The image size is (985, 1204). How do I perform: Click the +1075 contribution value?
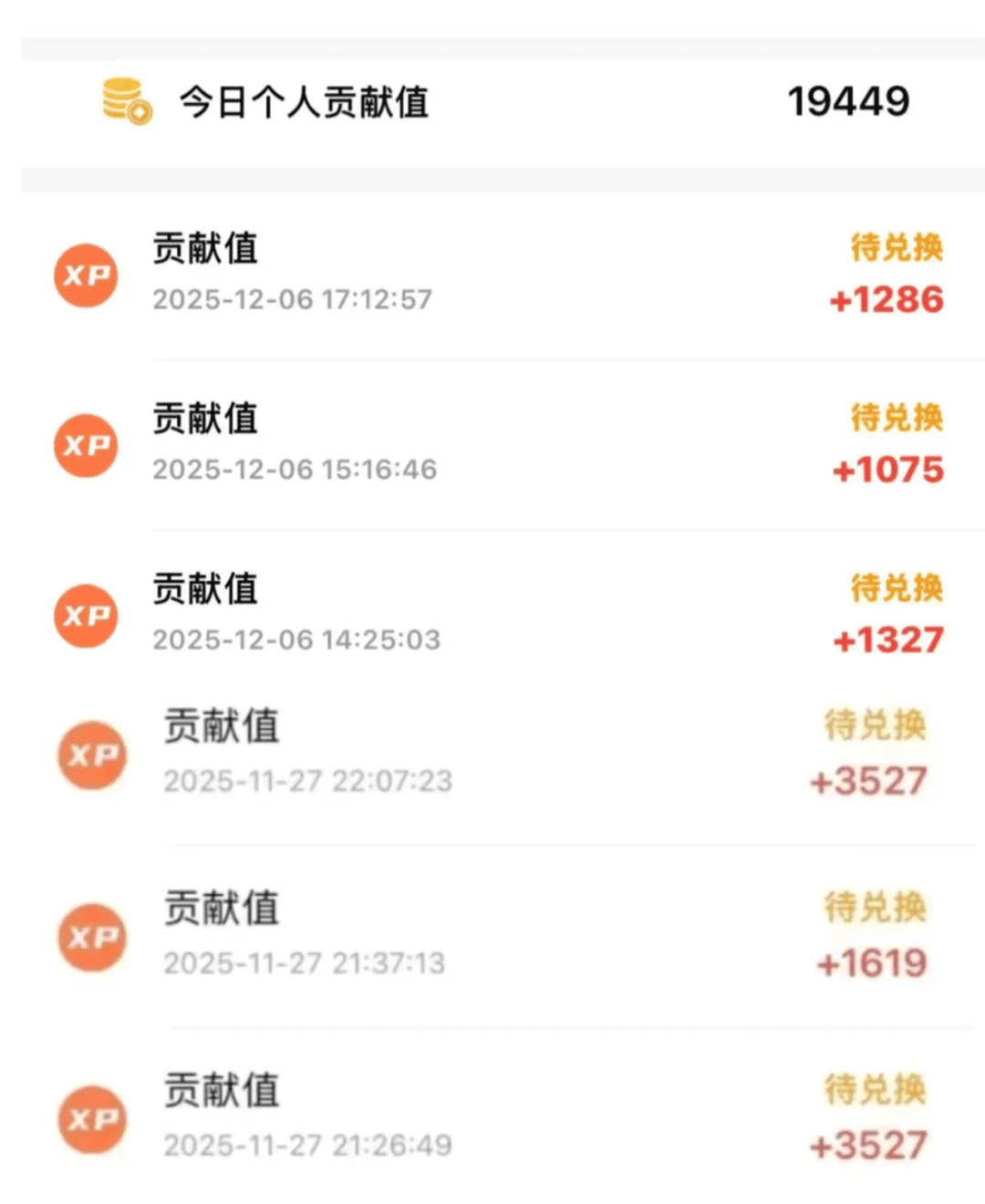click(x=886, y=470)
